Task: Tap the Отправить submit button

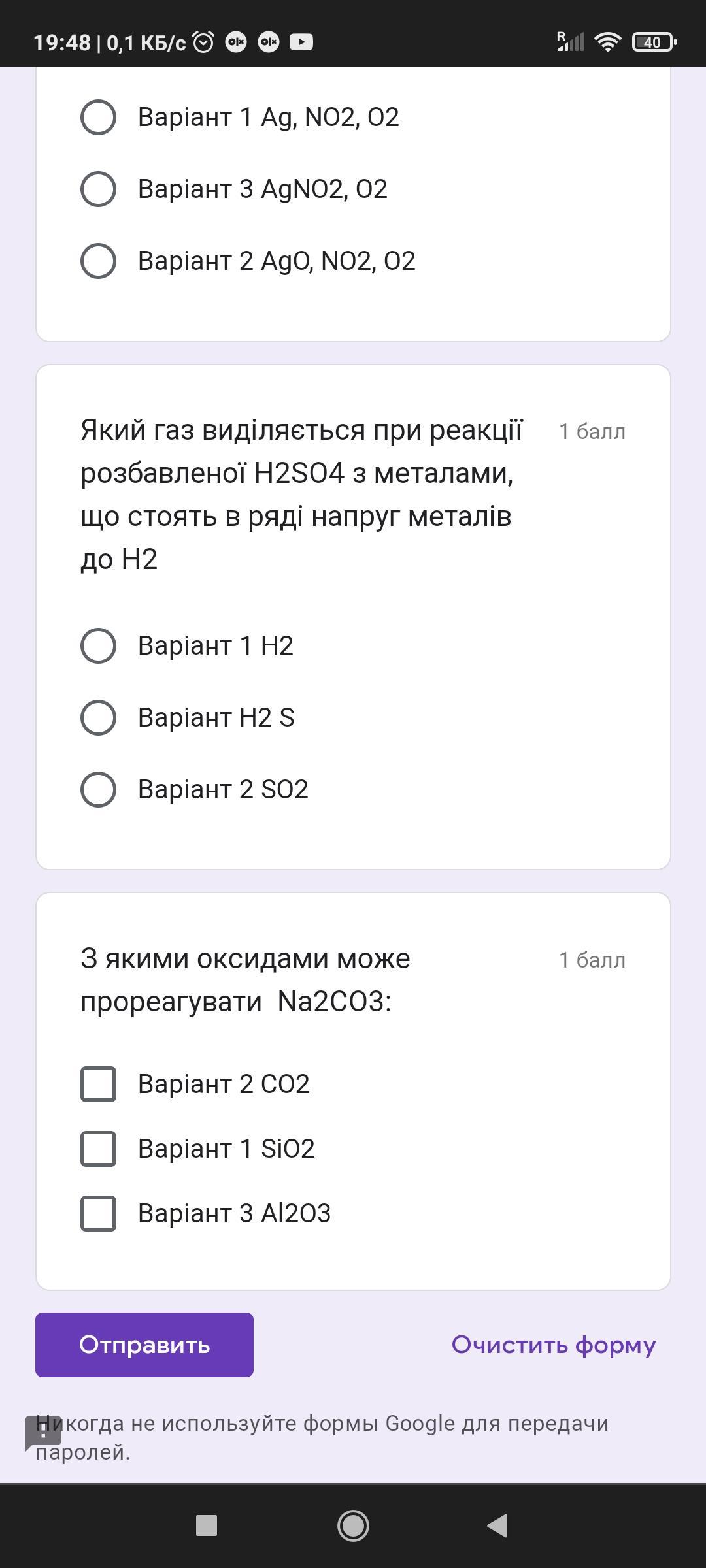Action: click(144, 1345)
